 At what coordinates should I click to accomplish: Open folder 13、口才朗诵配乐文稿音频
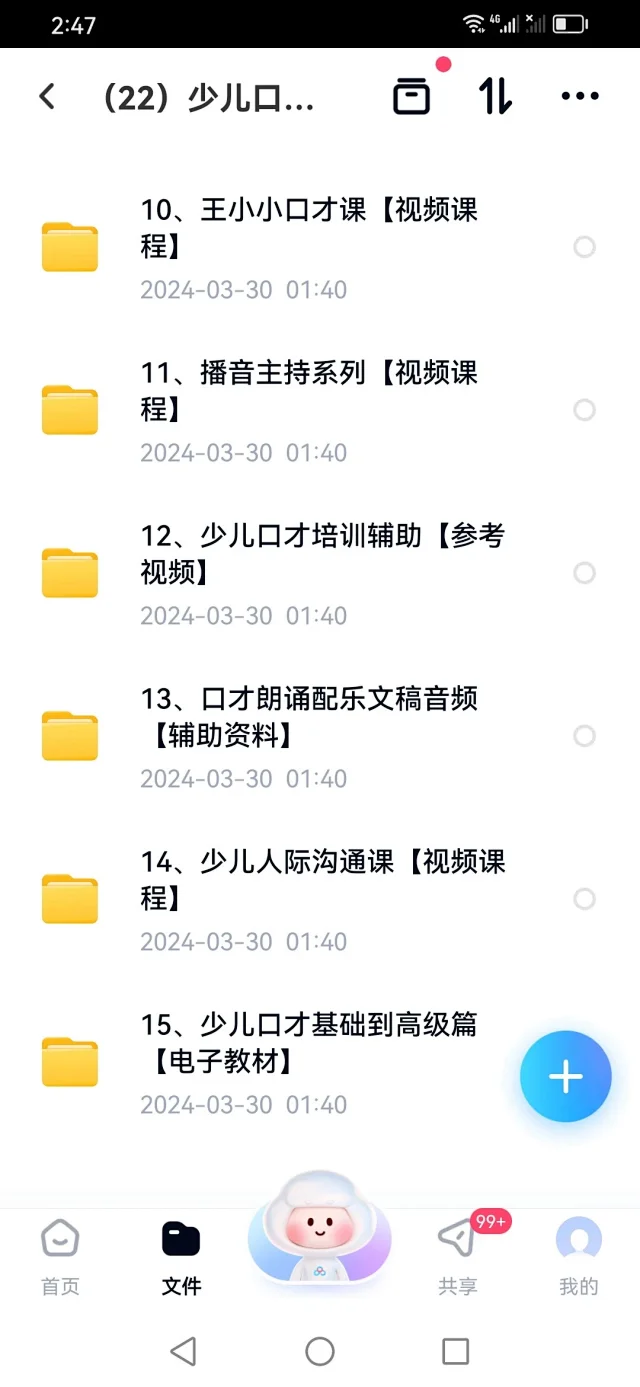pyautogui.click(x=310, y=736)
